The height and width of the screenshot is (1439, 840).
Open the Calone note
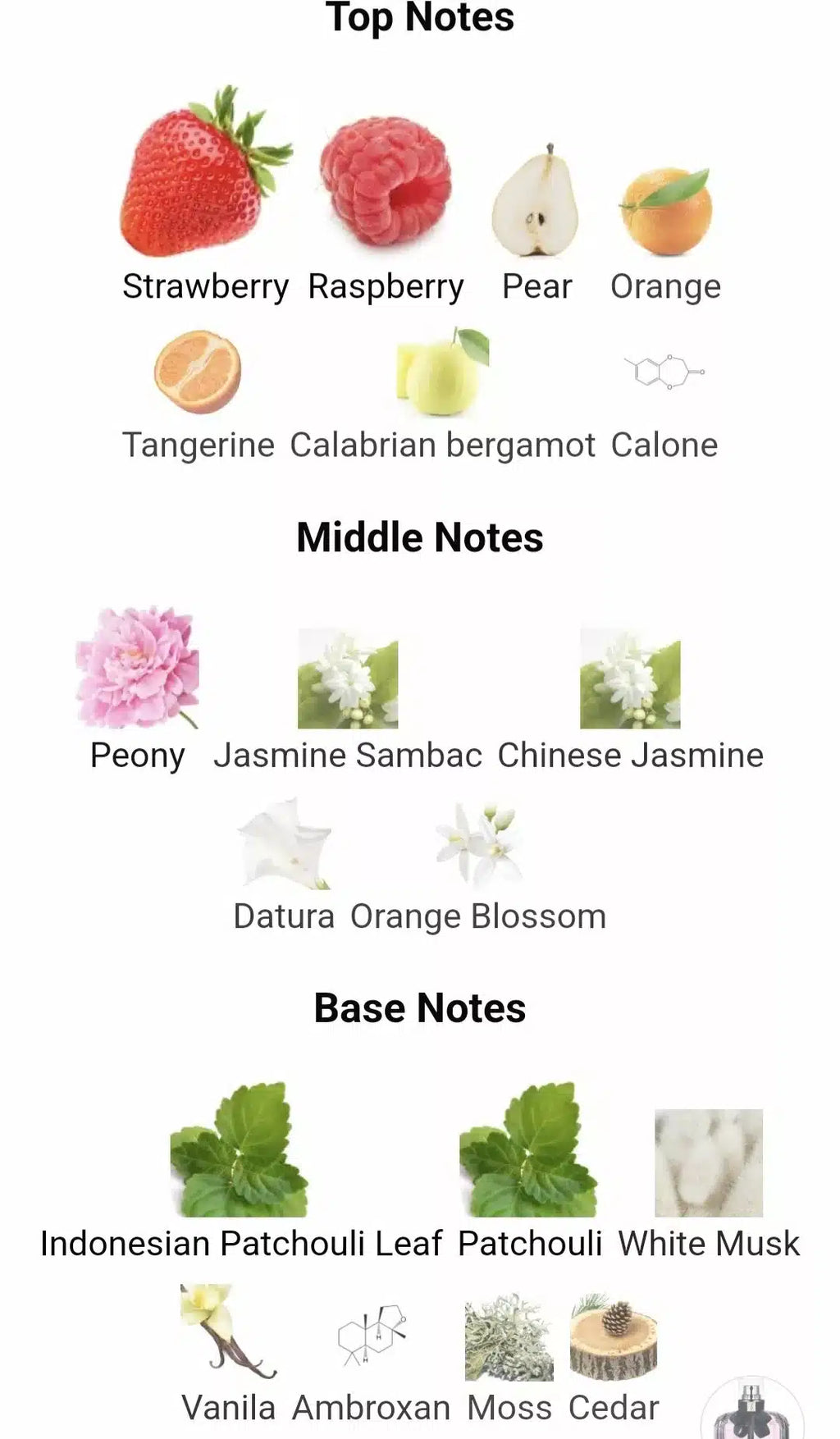pos(664,372)
